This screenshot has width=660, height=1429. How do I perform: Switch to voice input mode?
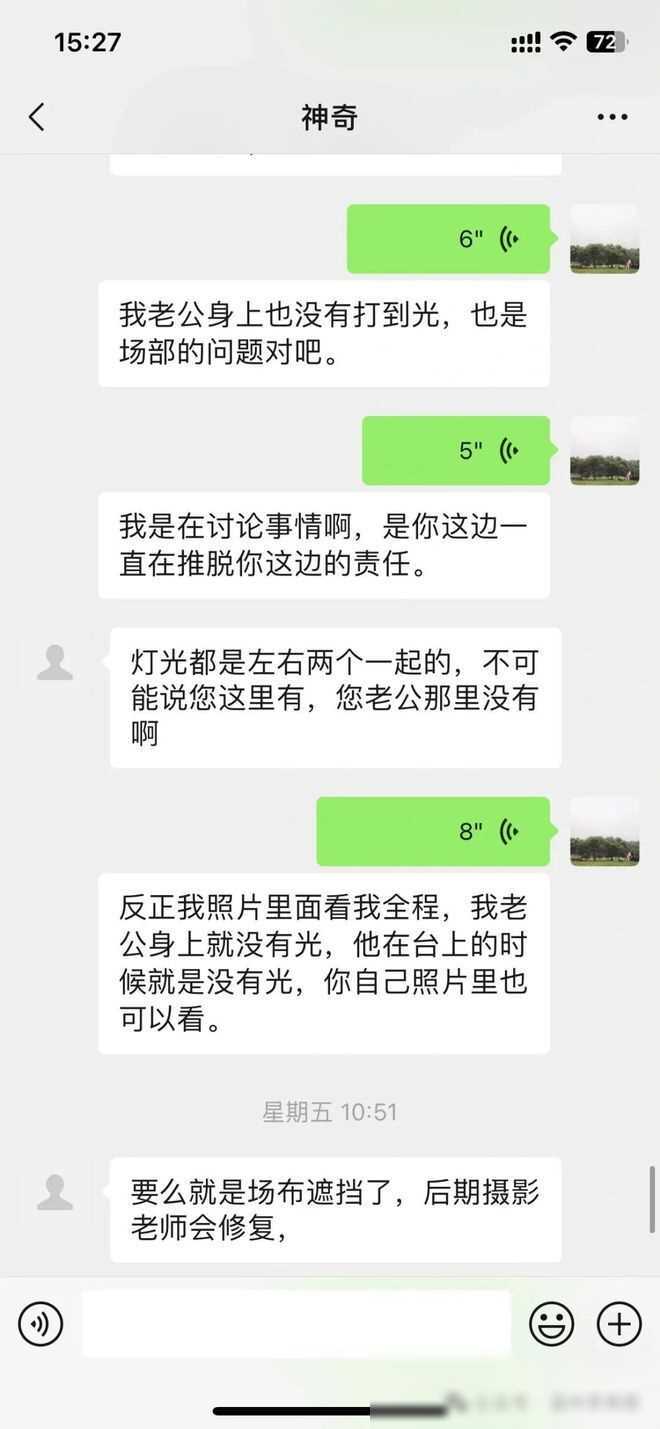click(41, 1324)
